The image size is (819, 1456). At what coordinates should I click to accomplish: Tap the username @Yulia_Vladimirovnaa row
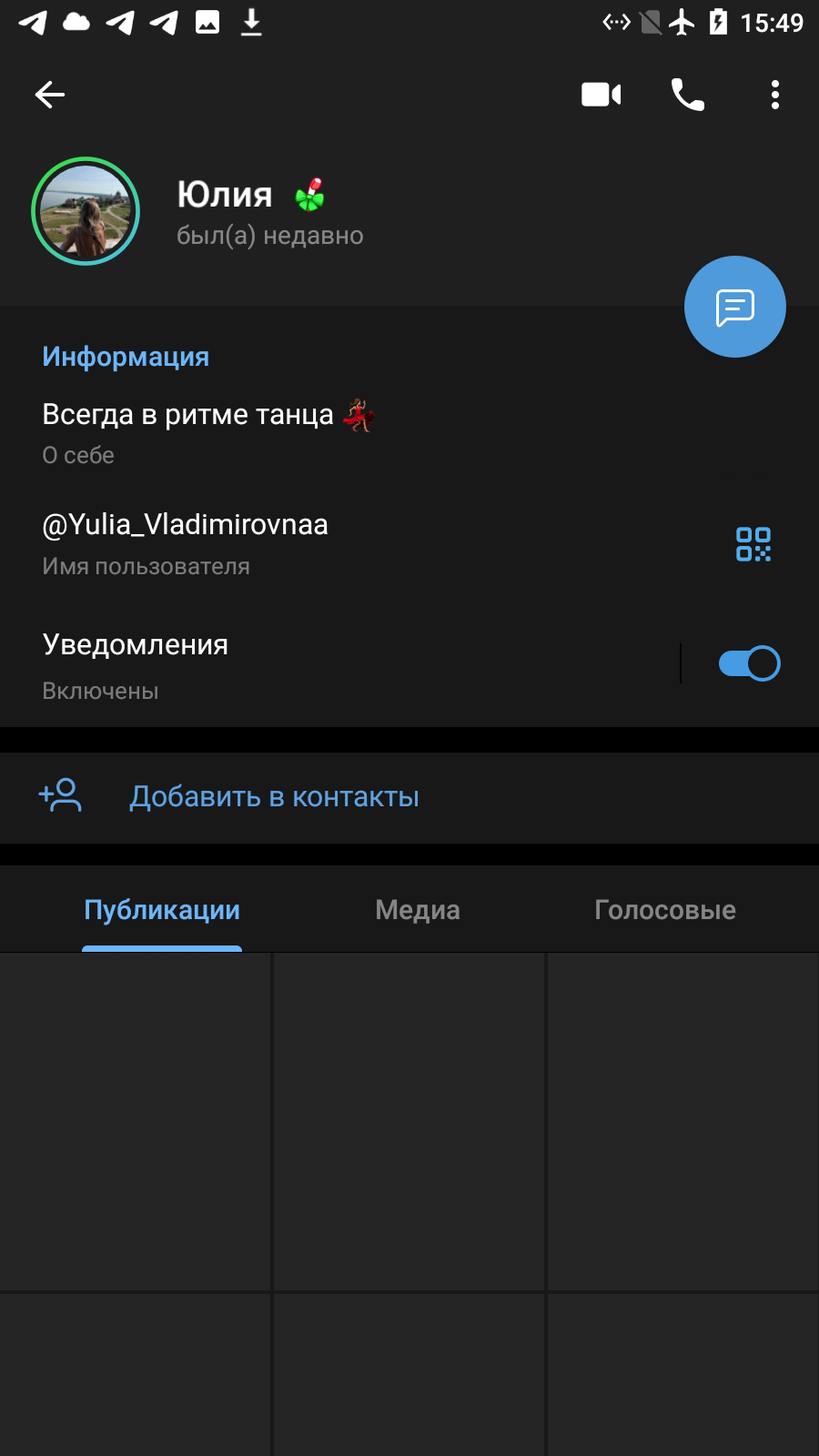pyautogui.click(x=364, y=543)
